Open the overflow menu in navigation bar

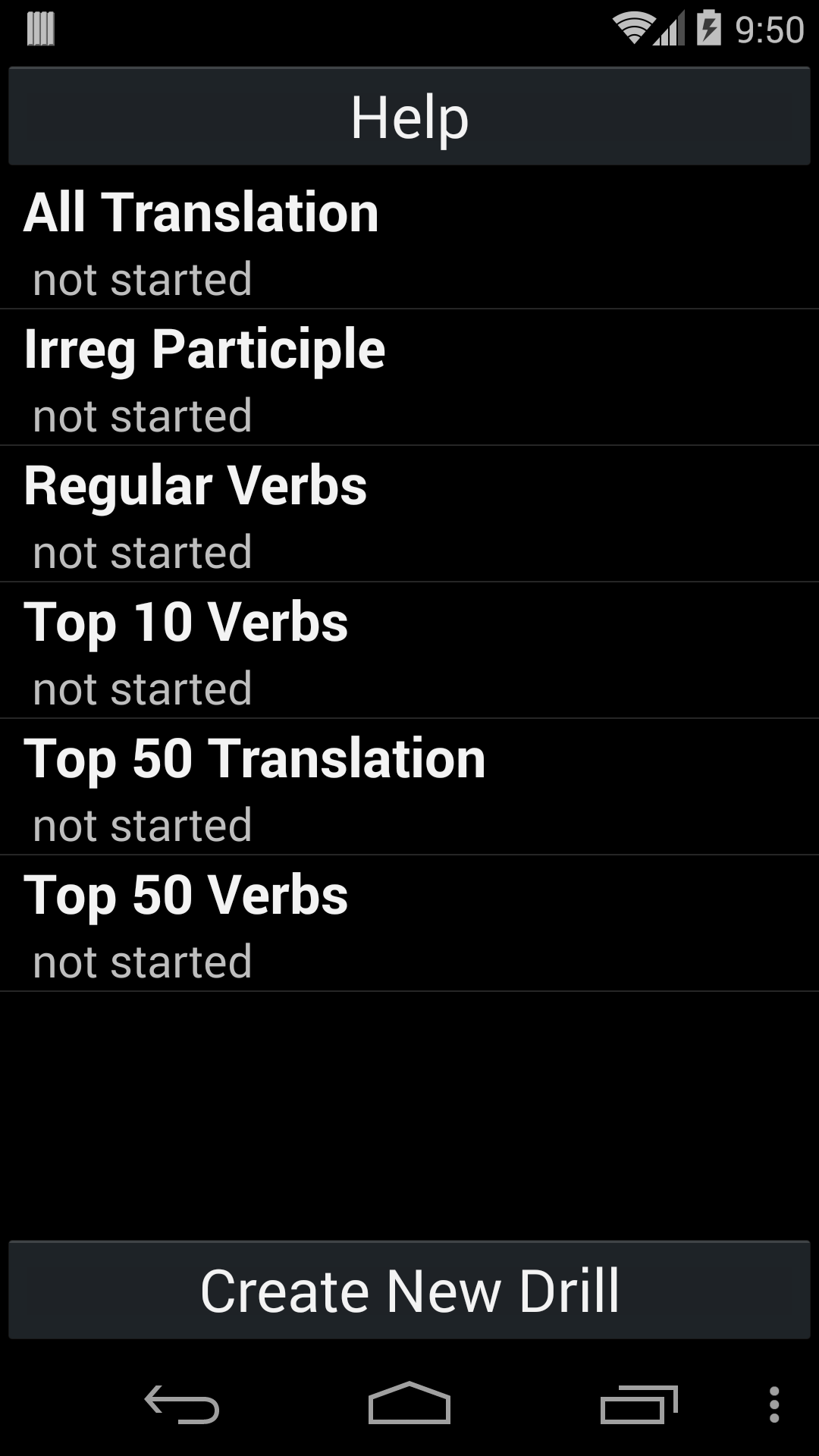pyautogui.click(x=774, y=1404)
